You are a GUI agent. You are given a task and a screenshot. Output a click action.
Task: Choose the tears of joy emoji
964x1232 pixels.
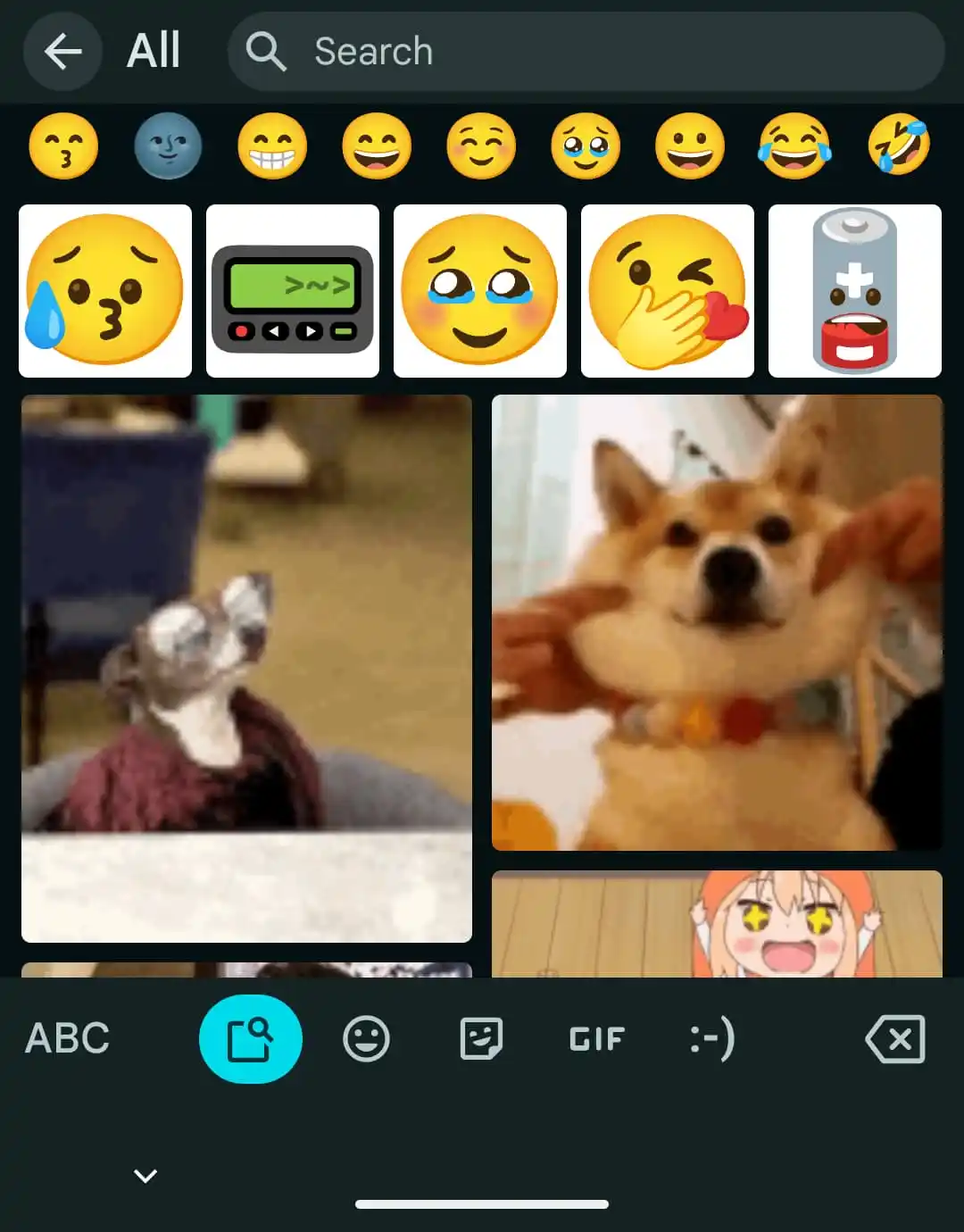pyautogui.click(x=794, y=146)
